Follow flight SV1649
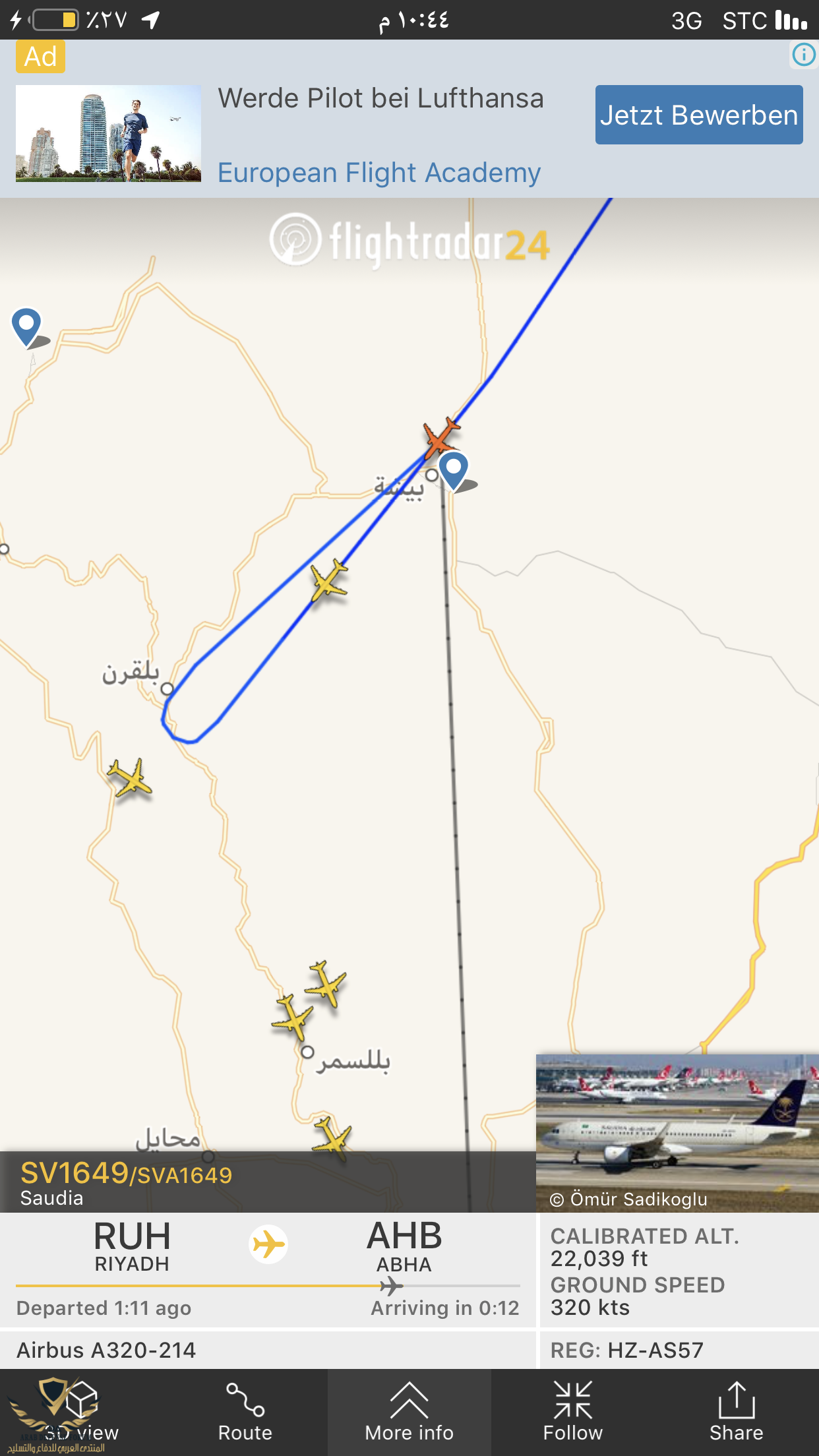The image size is (819, 1456). click(572, 1412)
